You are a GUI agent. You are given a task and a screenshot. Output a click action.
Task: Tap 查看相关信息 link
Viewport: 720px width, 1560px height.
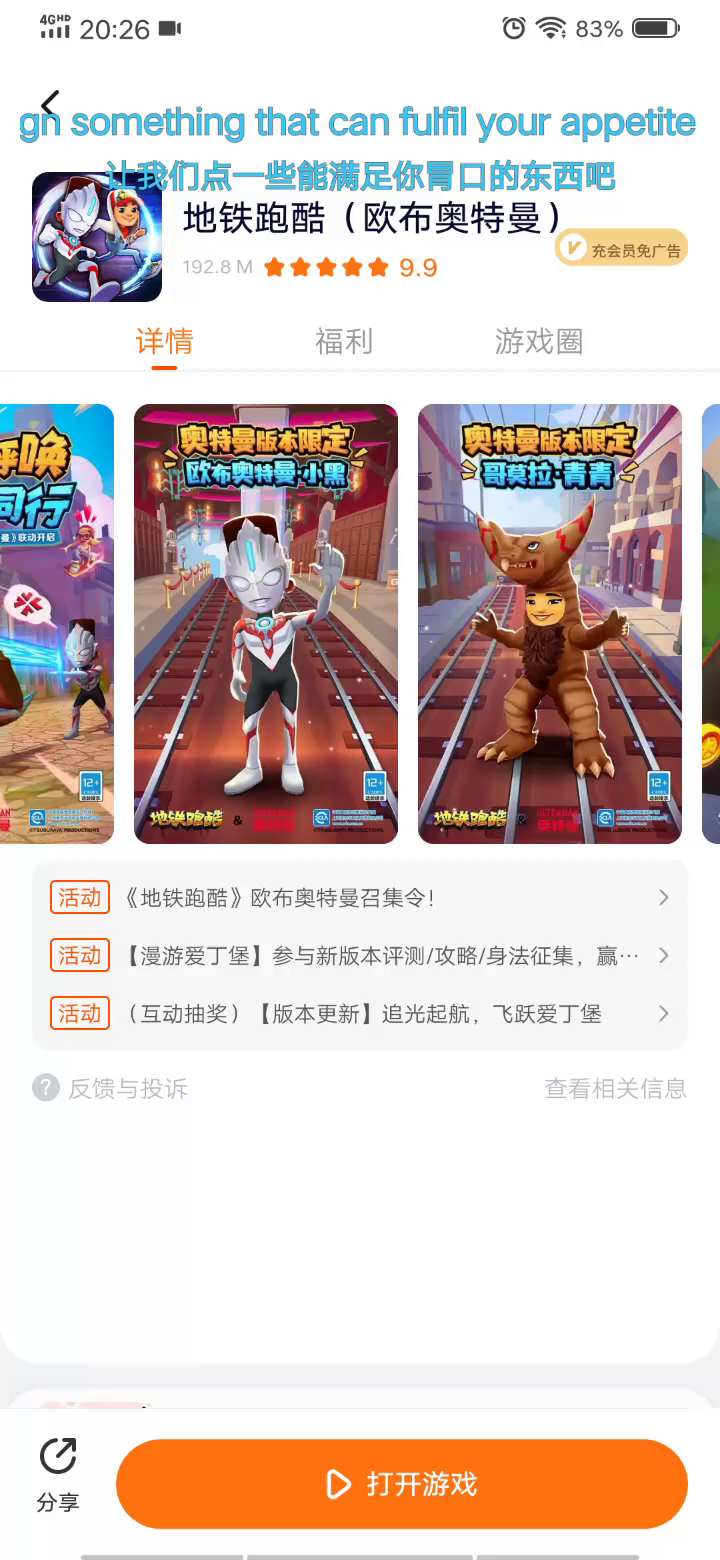[615, 1088]
